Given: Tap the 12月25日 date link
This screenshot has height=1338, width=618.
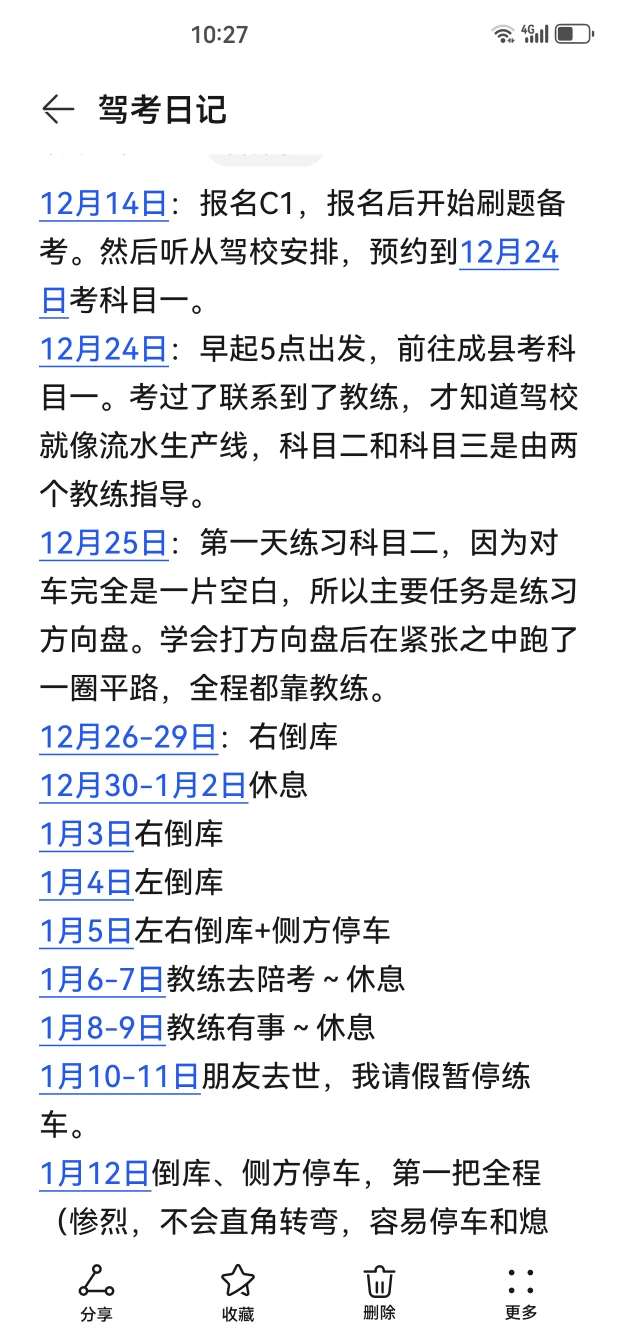Looking at the screenshot, I should (x=103, y=543).
